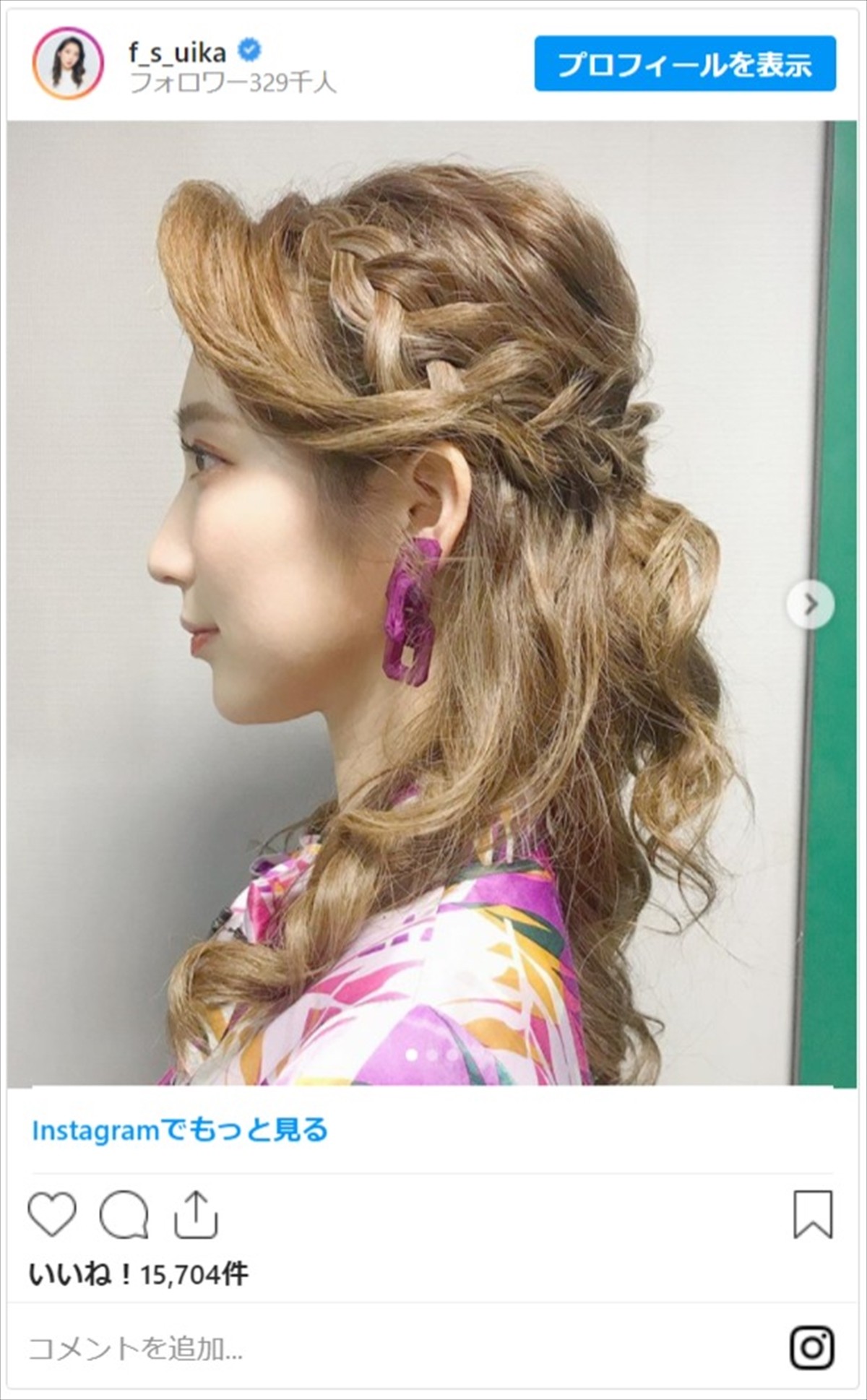Open the comment bubble icon
This screenshot has height=1400, width=867.
pos(124,1214)
